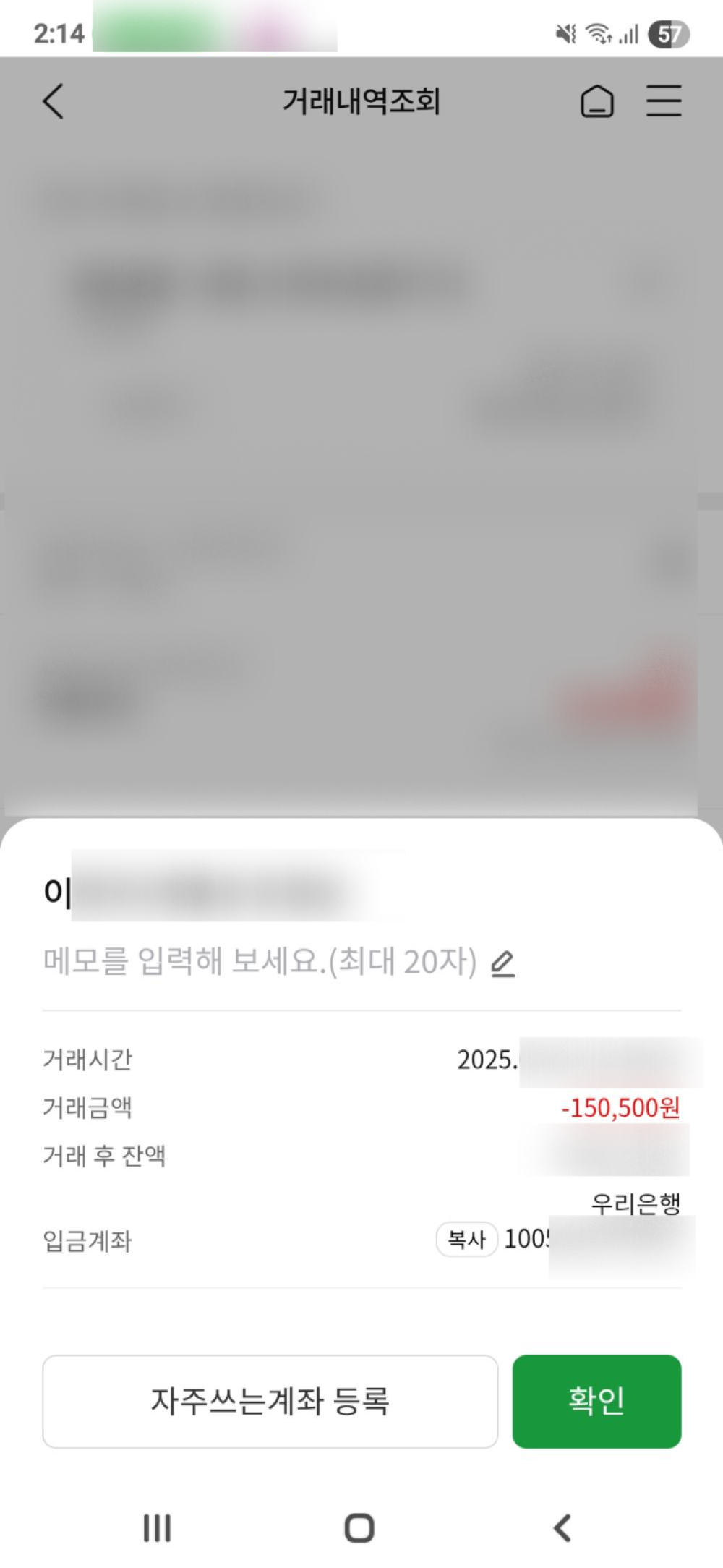The height and width of the screenshot is (1568, 723).
Task: Tap the system back button in the navigation bar
Action: click(562, 1527)
